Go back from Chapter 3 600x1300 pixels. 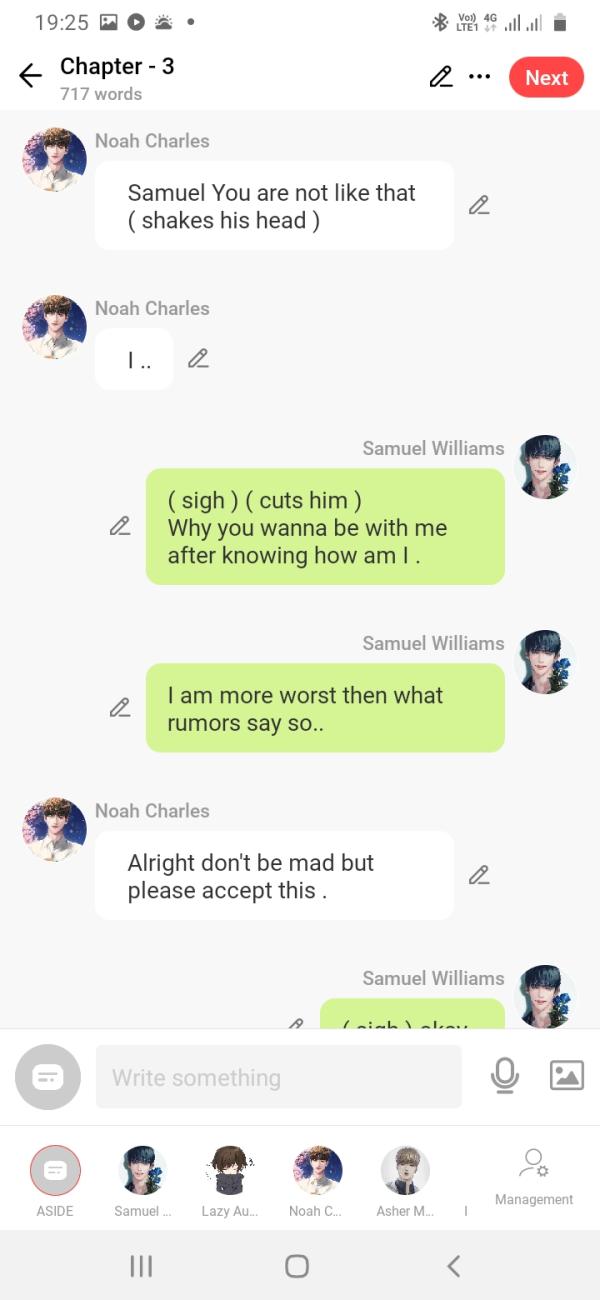31,77
